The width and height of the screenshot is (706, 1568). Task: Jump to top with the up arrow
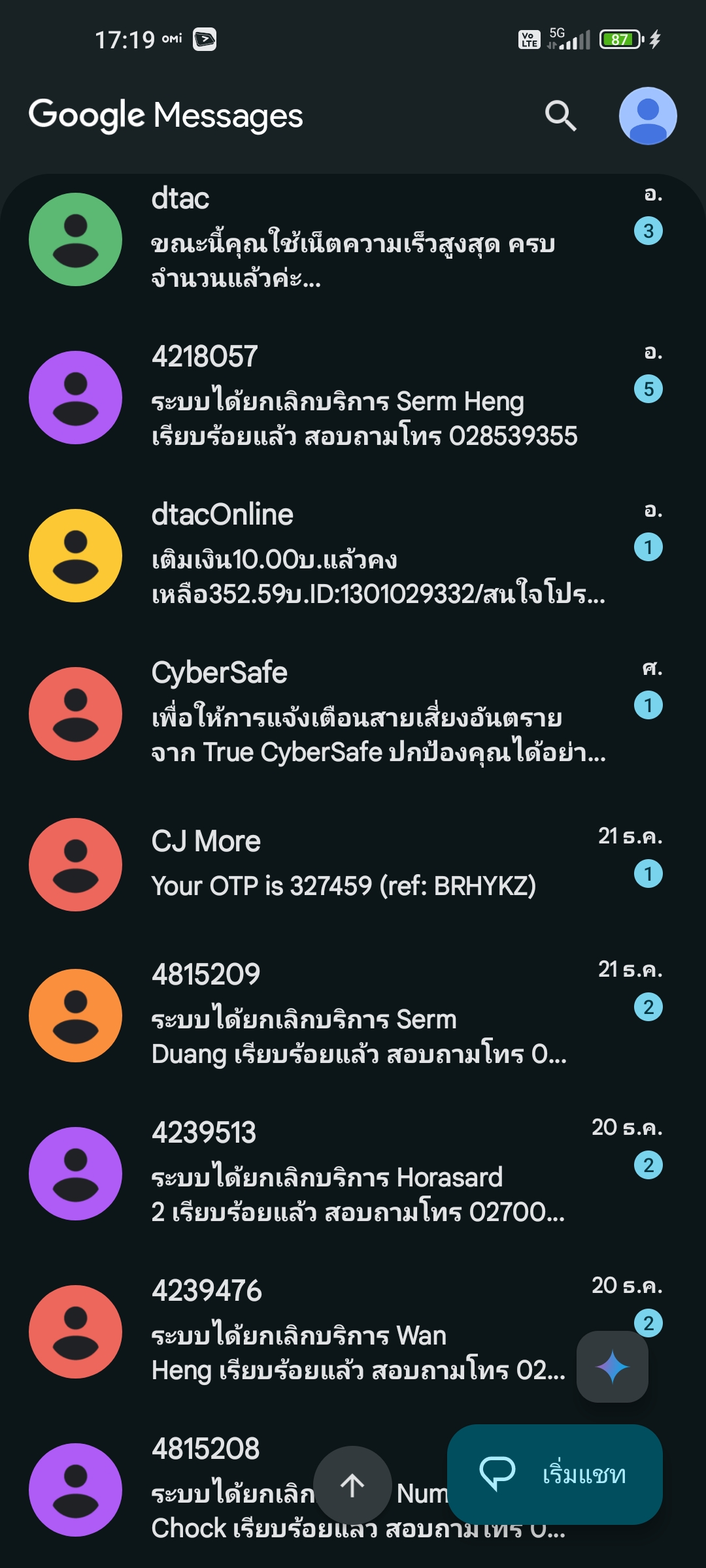click(352, 1485)
